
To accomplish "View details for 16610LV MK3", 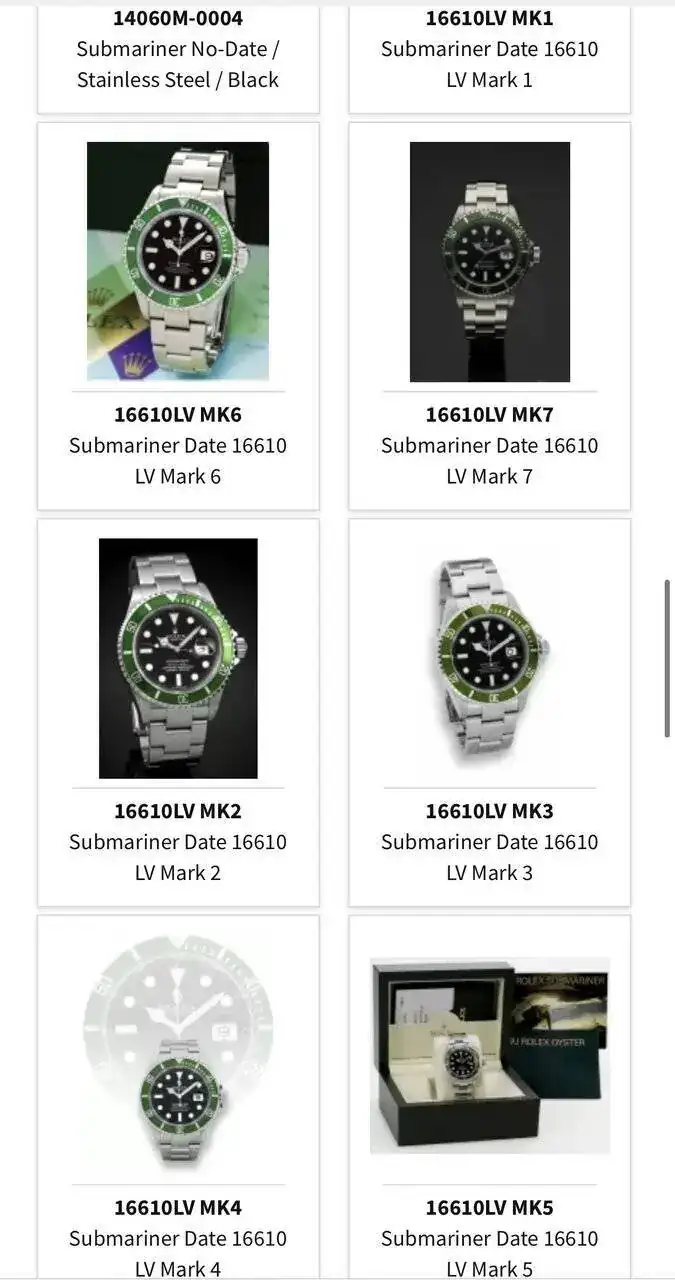I will [x=489, y=712].
